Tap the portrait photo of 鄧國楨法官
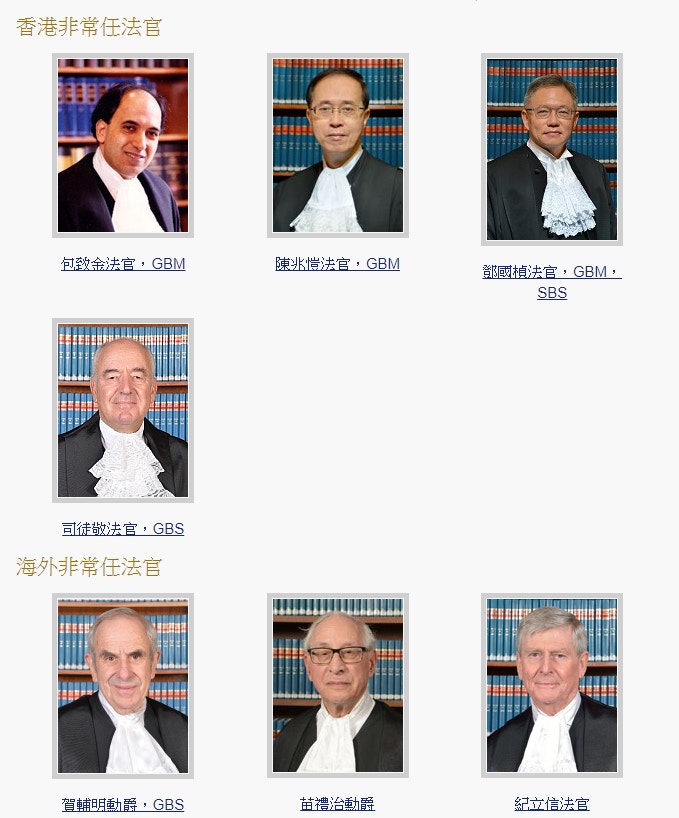 pos(551,149)
